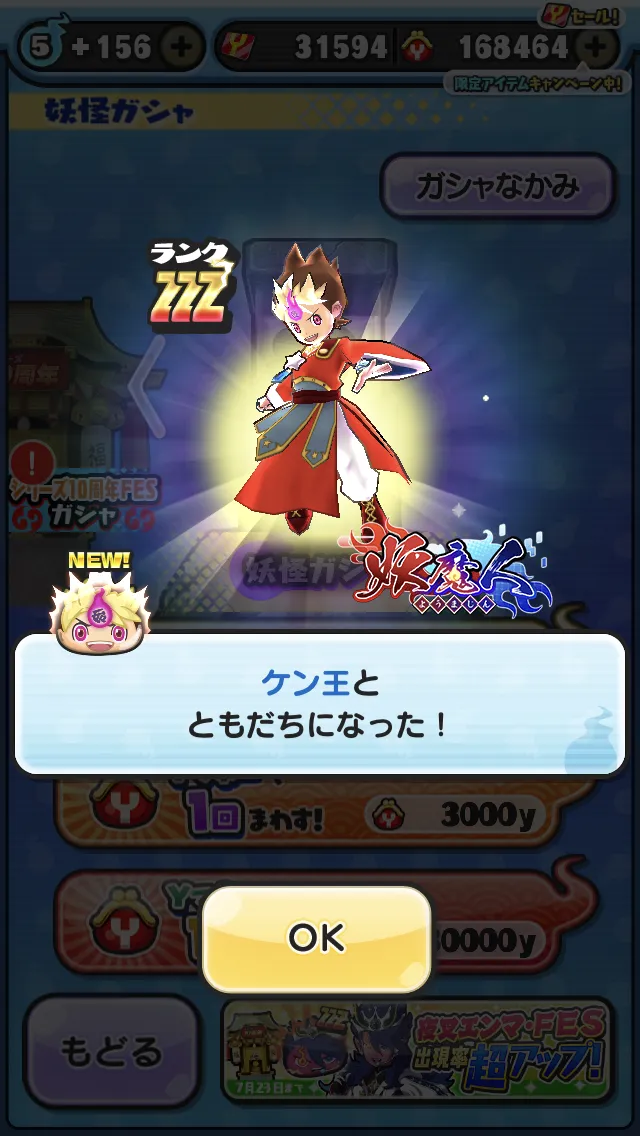Add Y-money with the plus beside 168464

click(597, 48)
